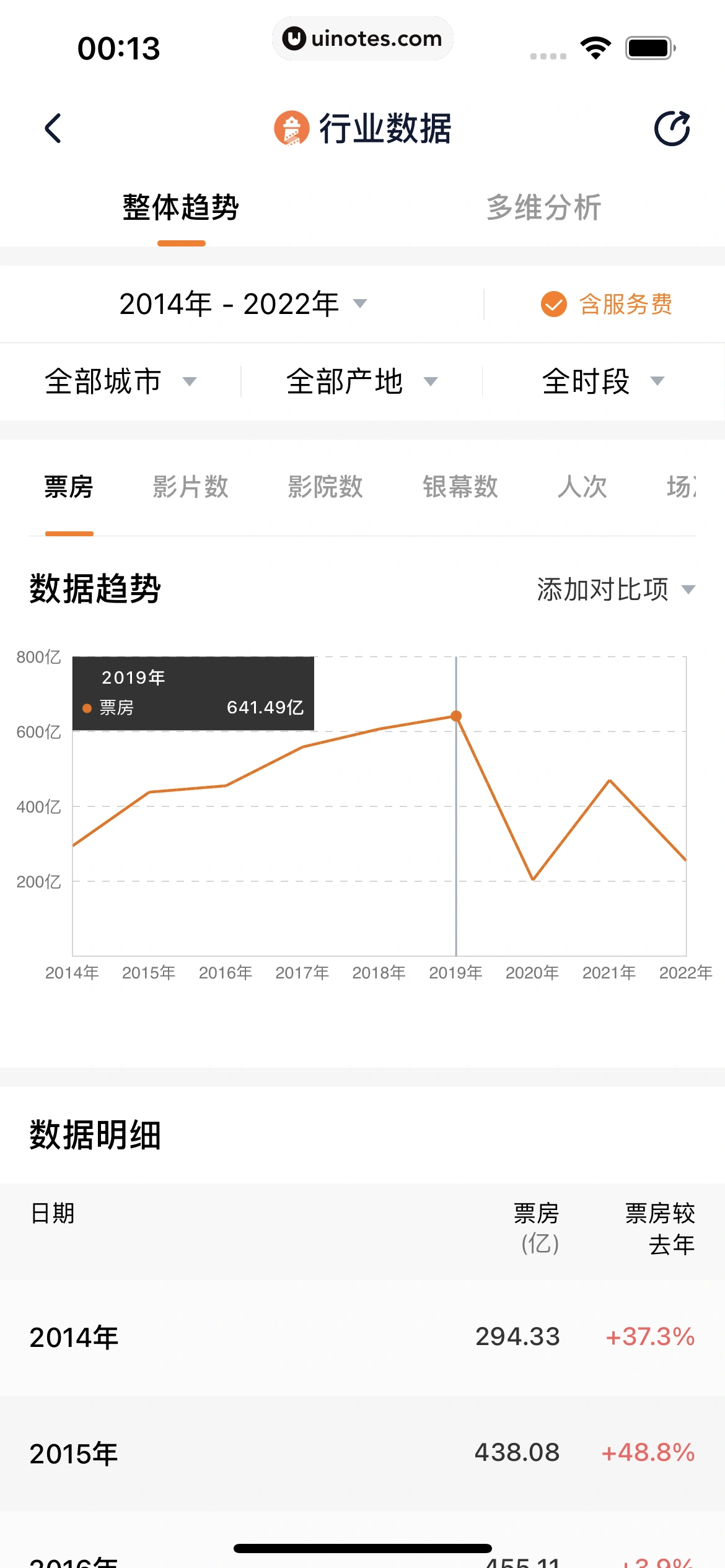Expand the 全部产地 dropdown

coord(362,381)
